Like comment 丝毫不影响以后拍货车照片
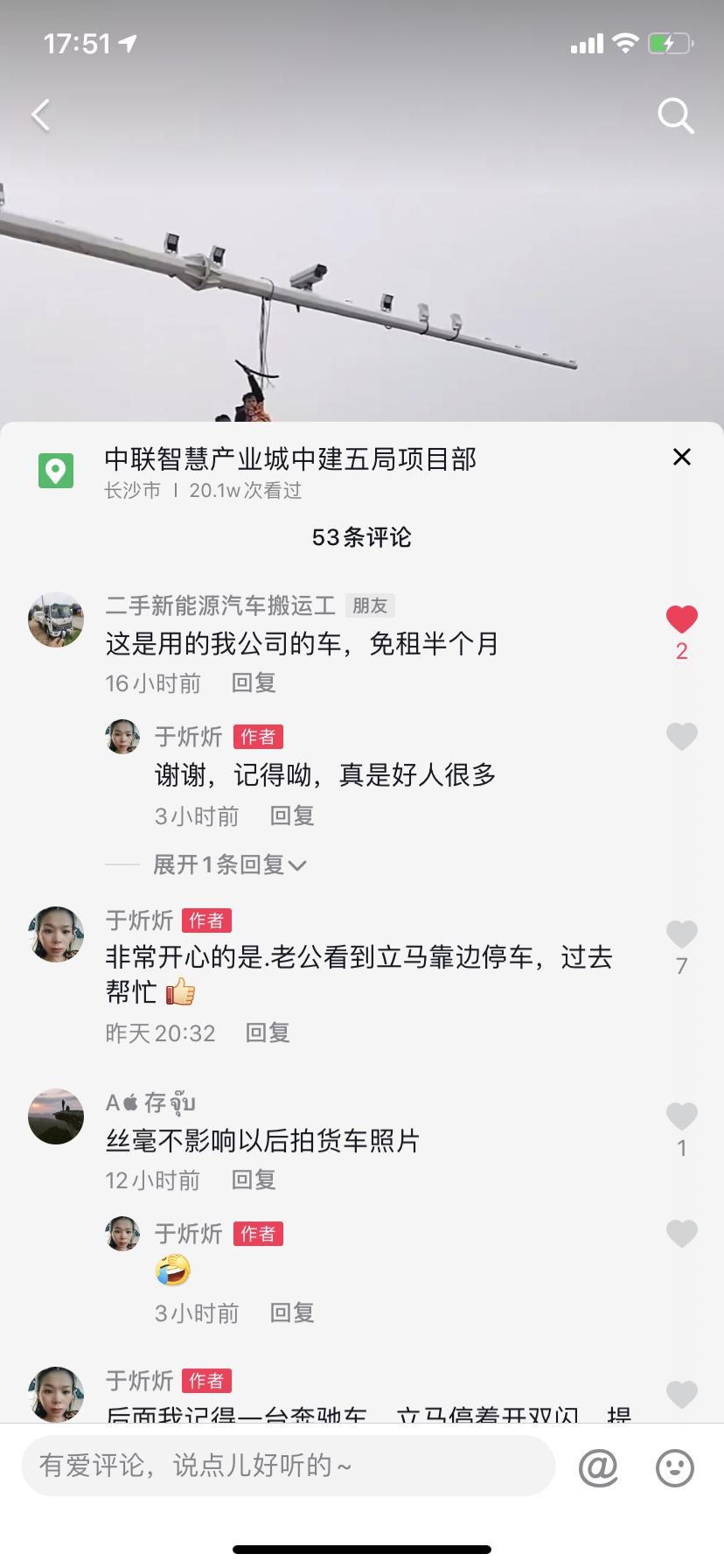 pyautogui.click(x=681, y=1116)
